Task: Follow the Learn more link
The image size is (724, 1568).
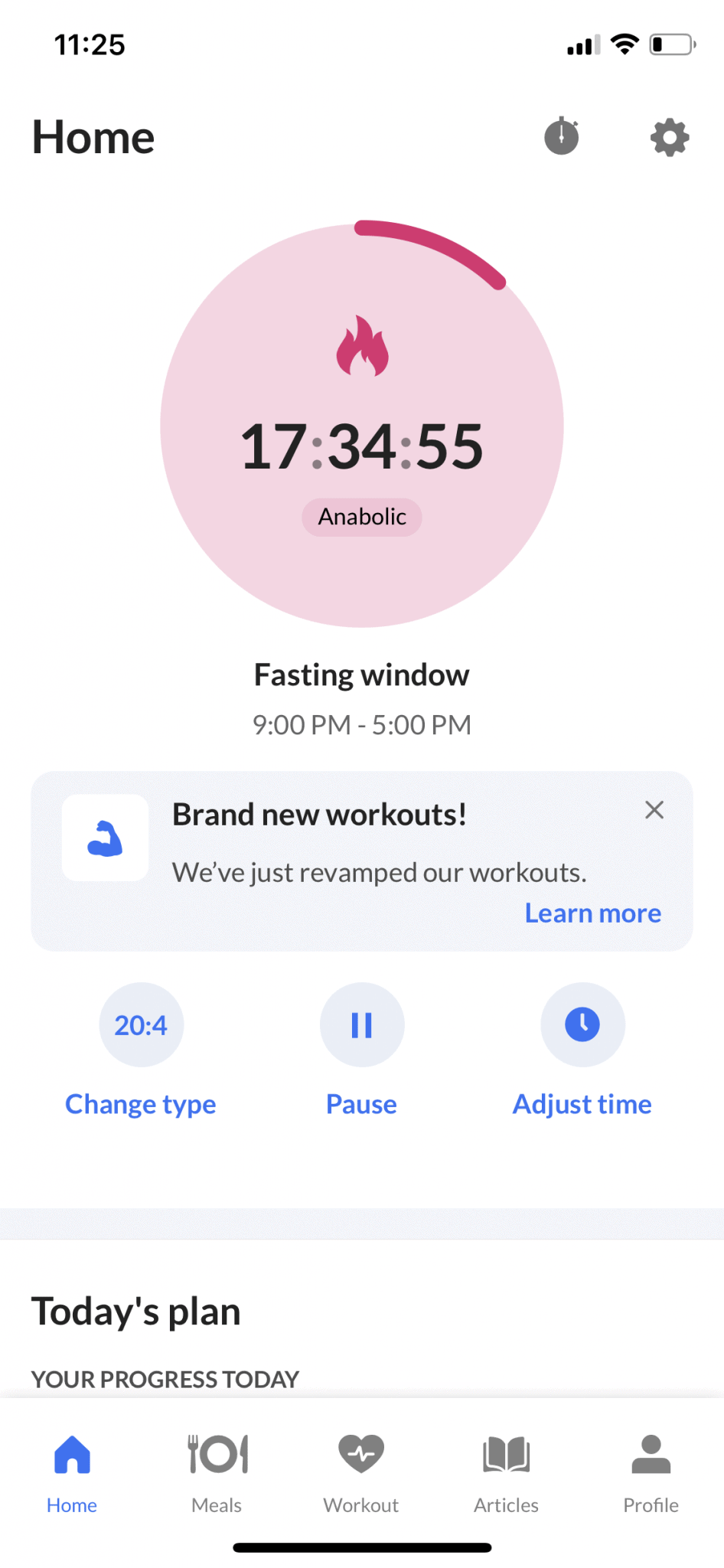Action: 592,913
